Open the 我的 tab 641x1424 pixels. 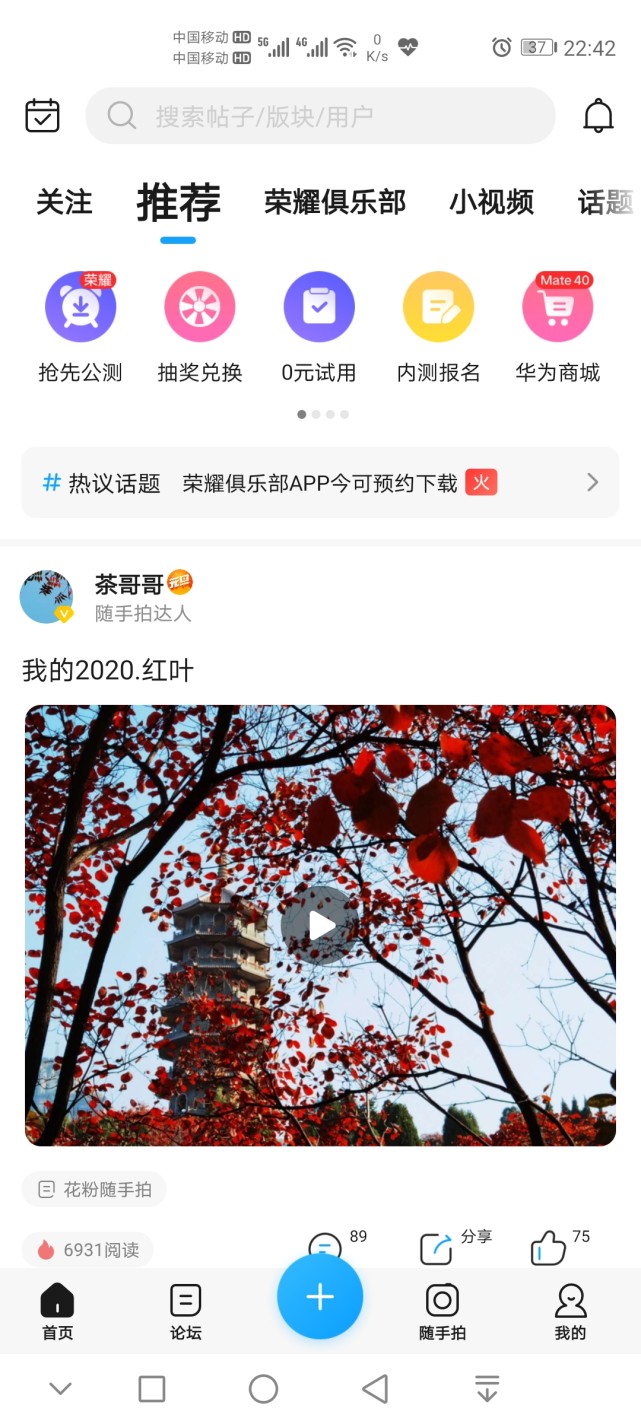pos(570,1311)
